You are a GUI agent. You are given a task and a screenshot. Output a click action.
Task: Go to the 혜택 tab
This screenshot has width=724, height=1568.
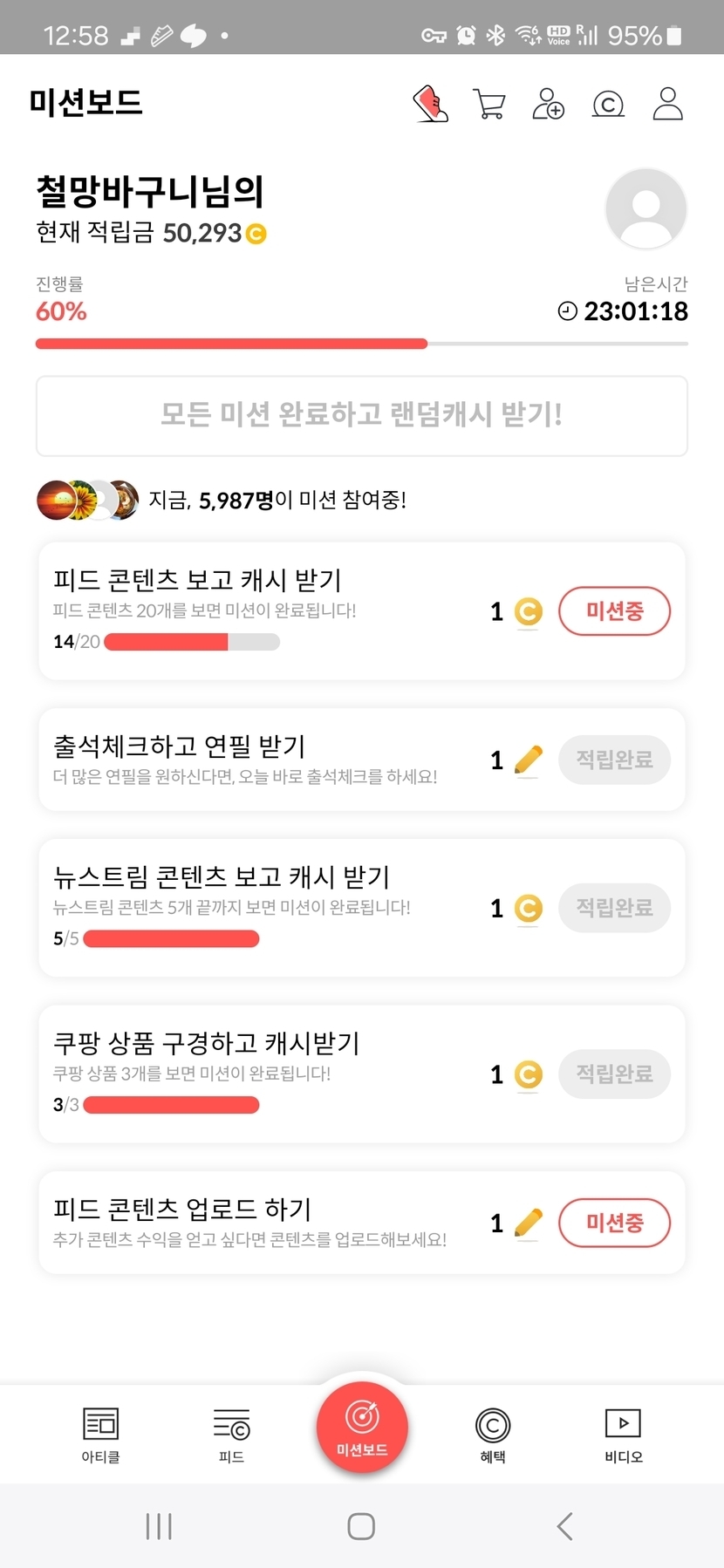pyautogui.click(x=493, y=1435)
